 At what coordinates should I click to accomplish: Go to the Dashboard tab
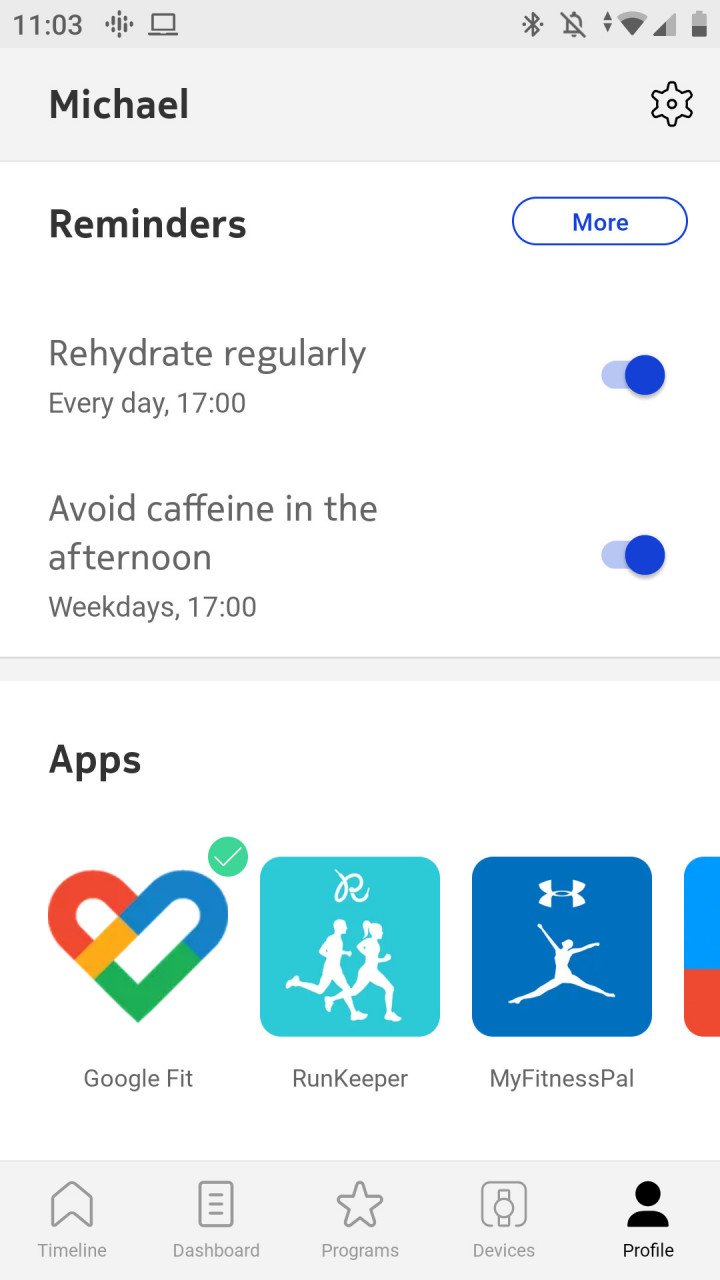click(x=216, y=1220)
